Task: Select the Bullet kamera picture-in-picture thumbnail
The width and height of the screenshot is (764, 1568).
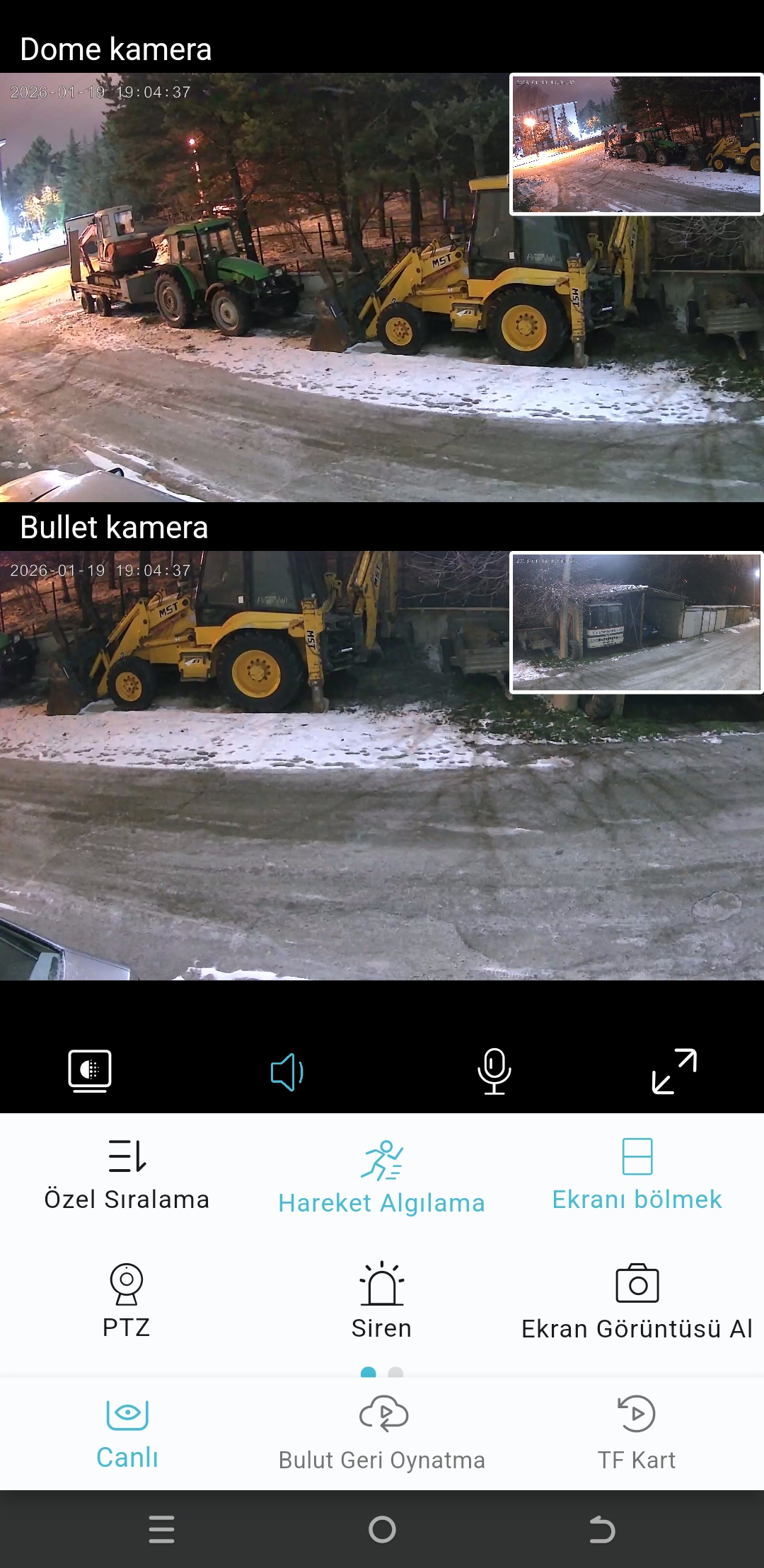Action: [635, 622]
